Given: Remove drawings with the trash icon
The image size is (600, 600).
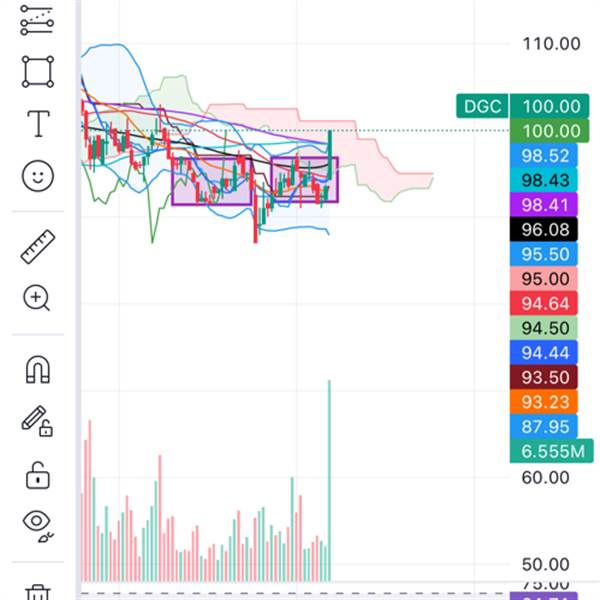Looking at the screenshot, I should [38, 592].
